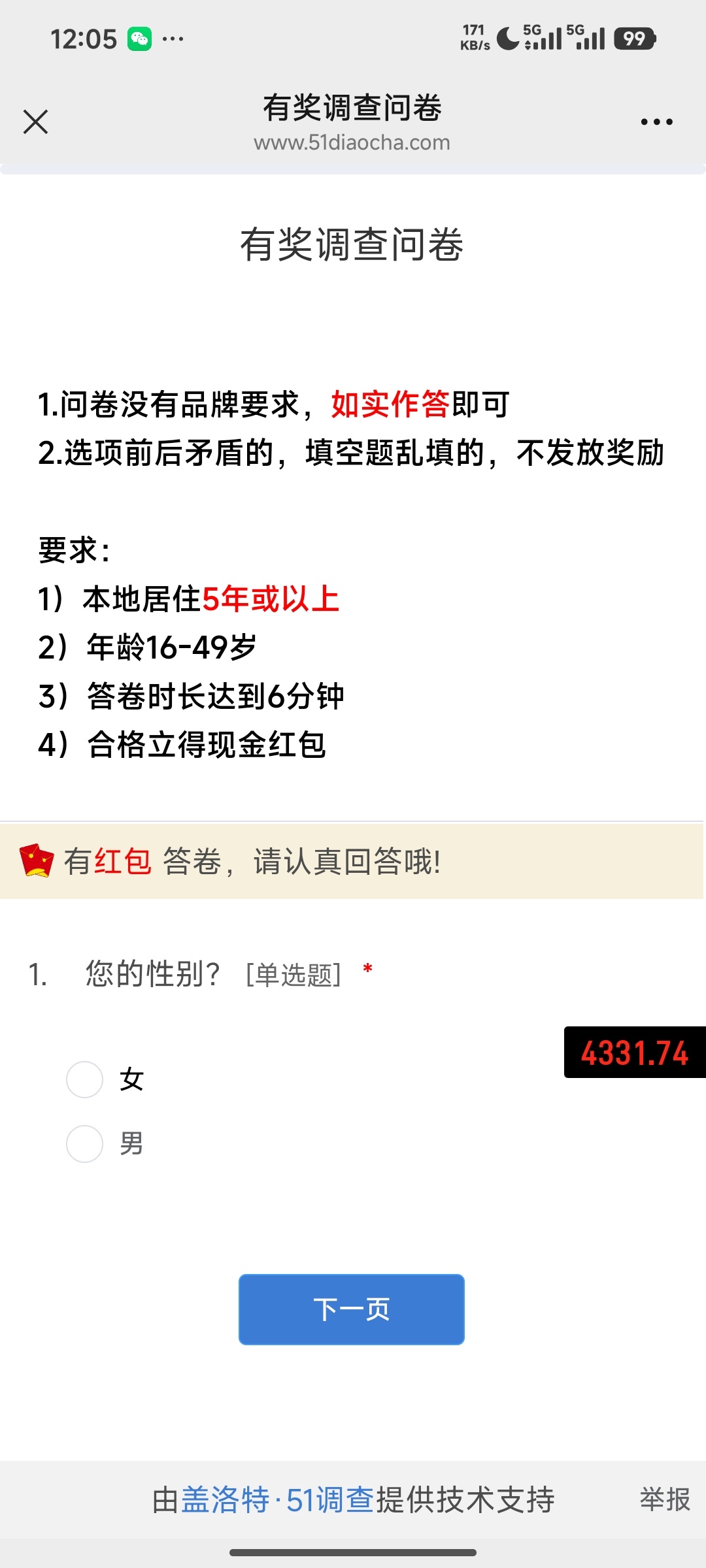The width and height of the screenshot is (706, 1568).
Task: Open the 盖洛特·51调查 link
Action: click(x=277, y=1499)
